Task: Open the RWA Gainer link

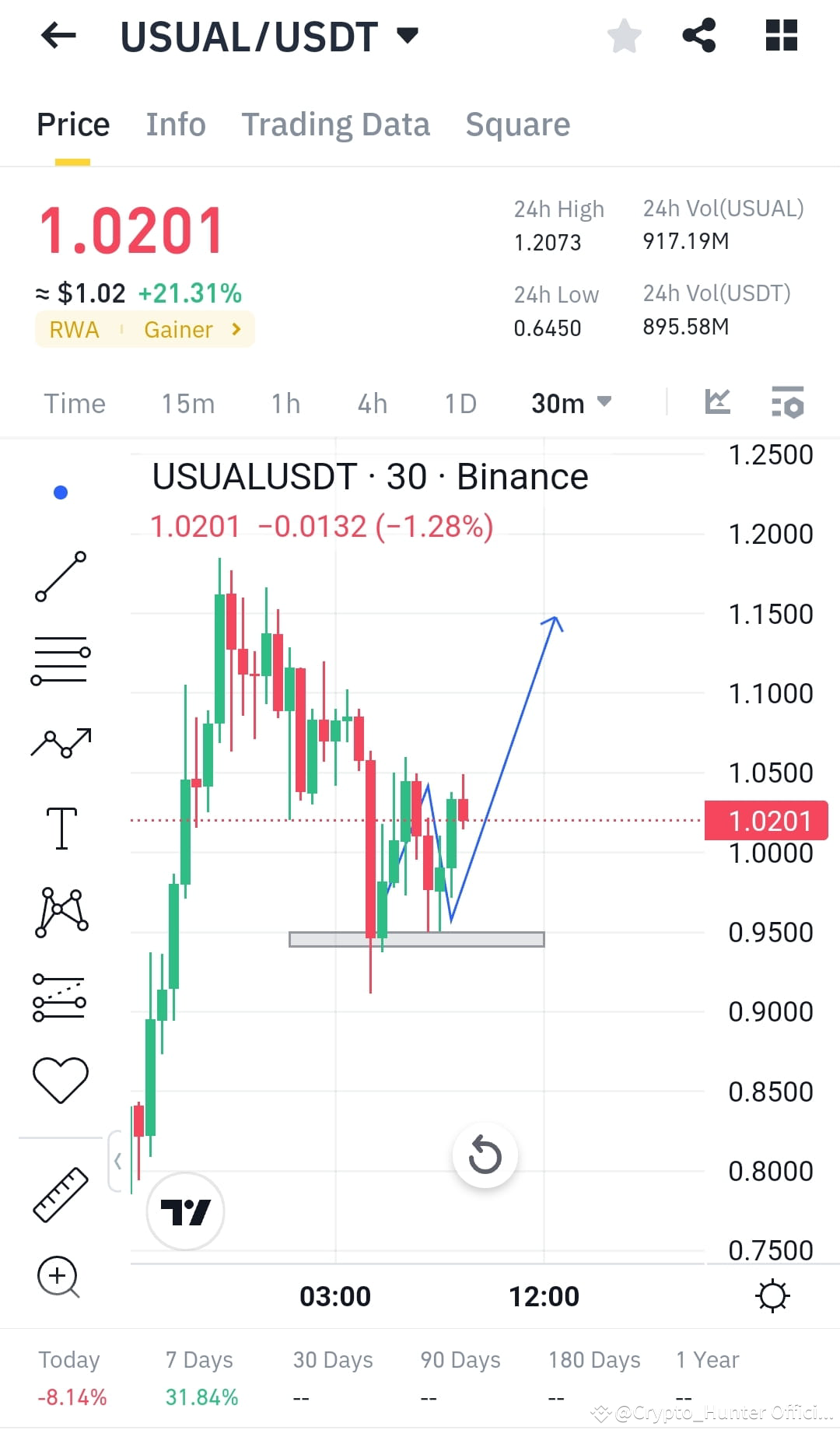Action: (144, 329)
